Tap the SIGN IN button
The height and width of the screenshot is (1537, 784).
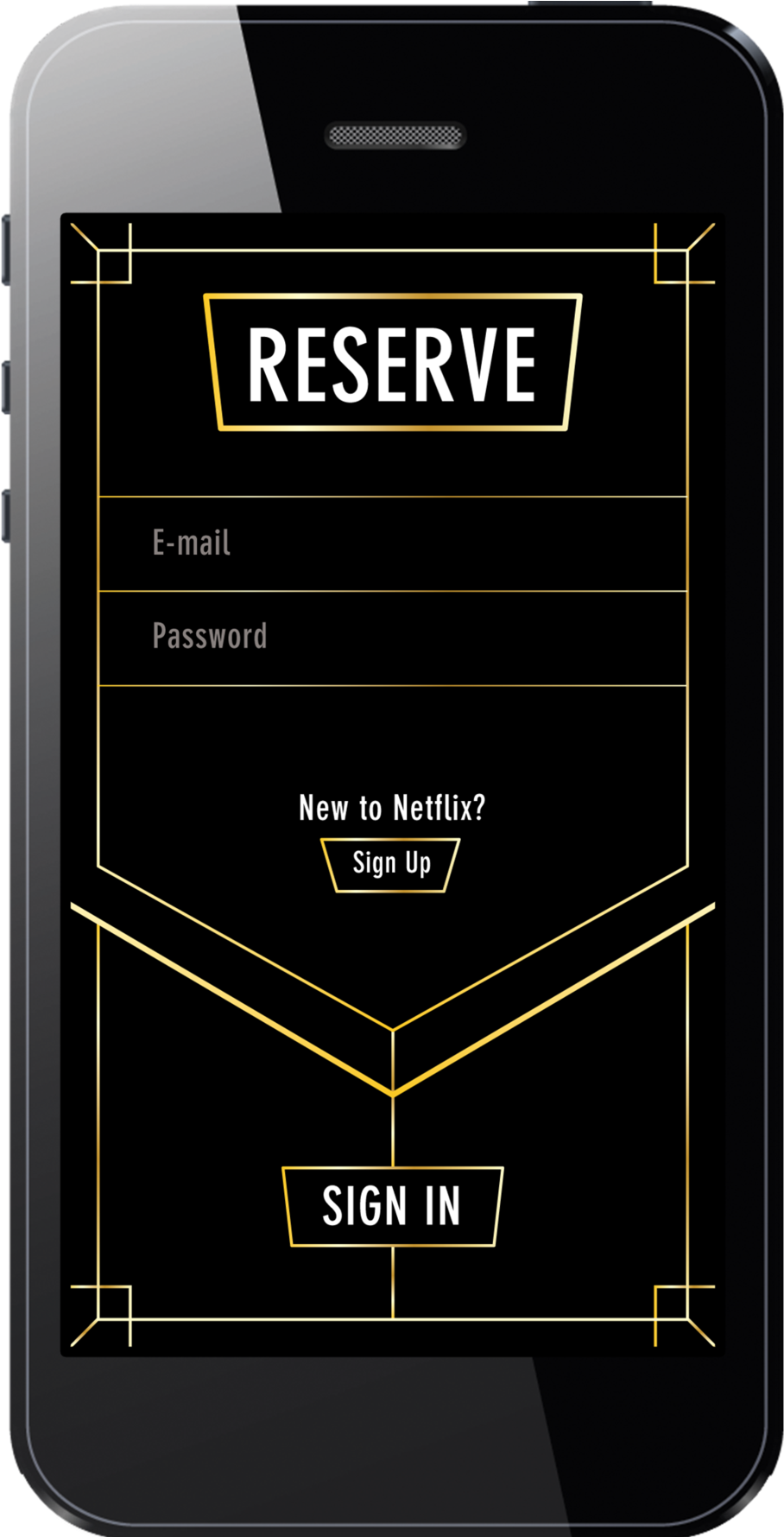click(392, 1206)
